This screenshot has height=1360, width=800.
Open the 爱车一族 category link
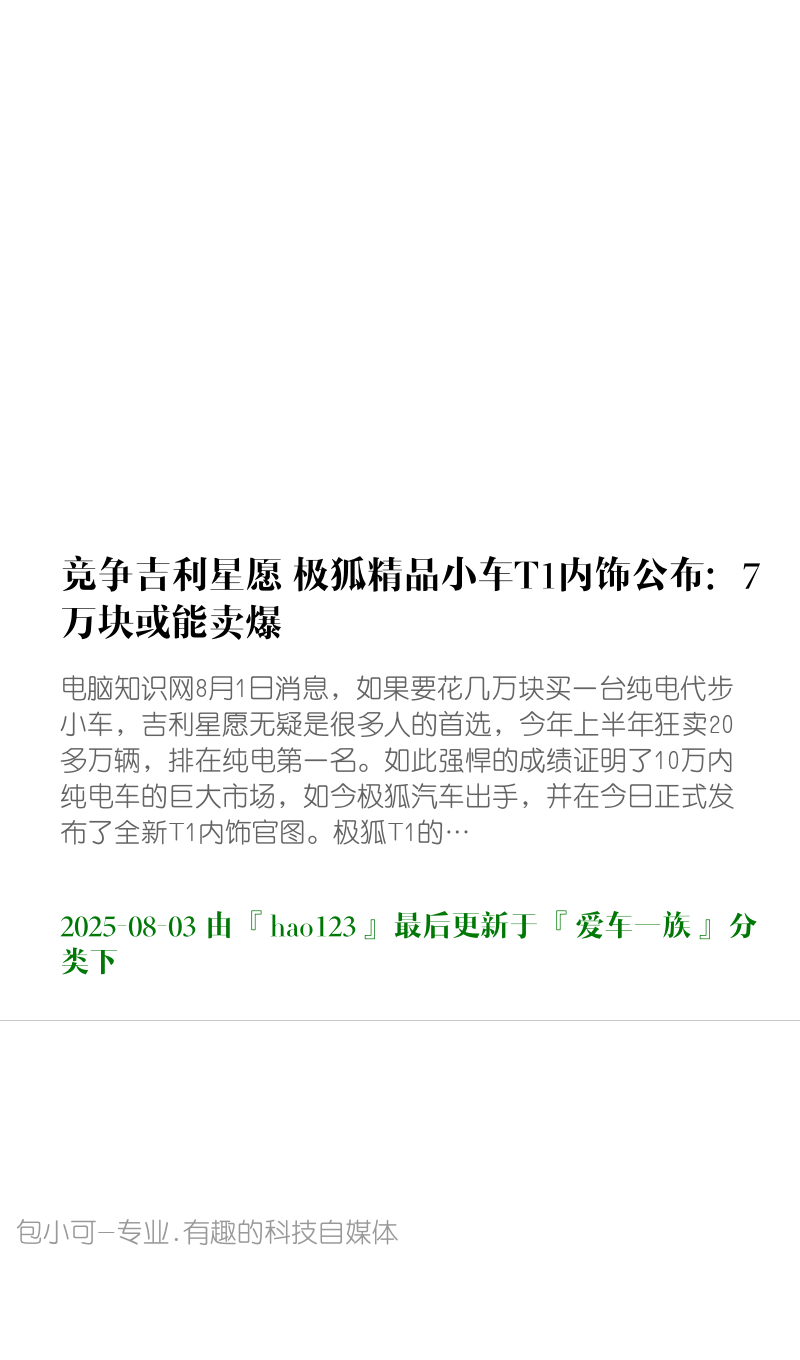coord(632,927)
